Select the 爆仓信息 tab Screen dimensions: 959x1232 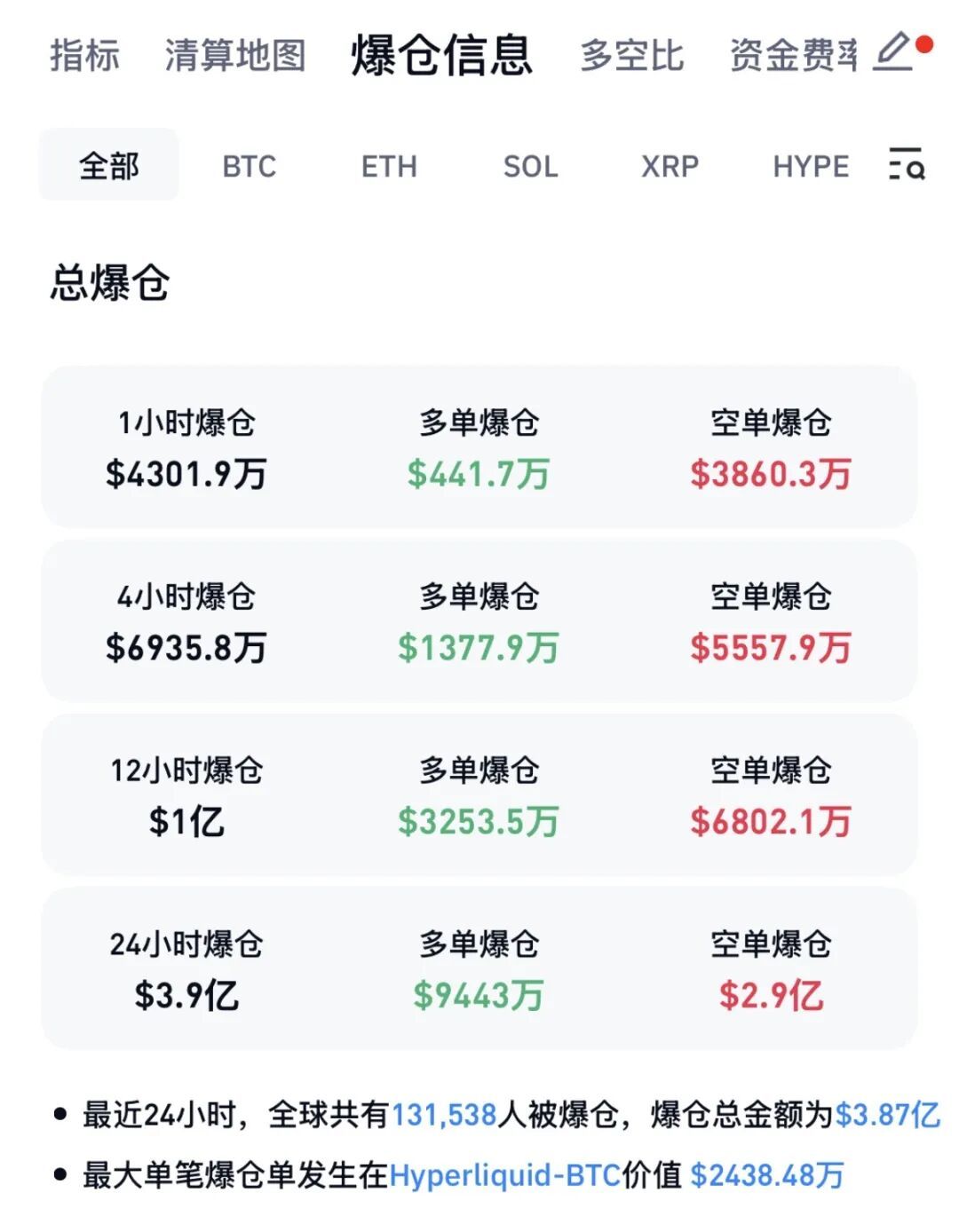[441, 55]
